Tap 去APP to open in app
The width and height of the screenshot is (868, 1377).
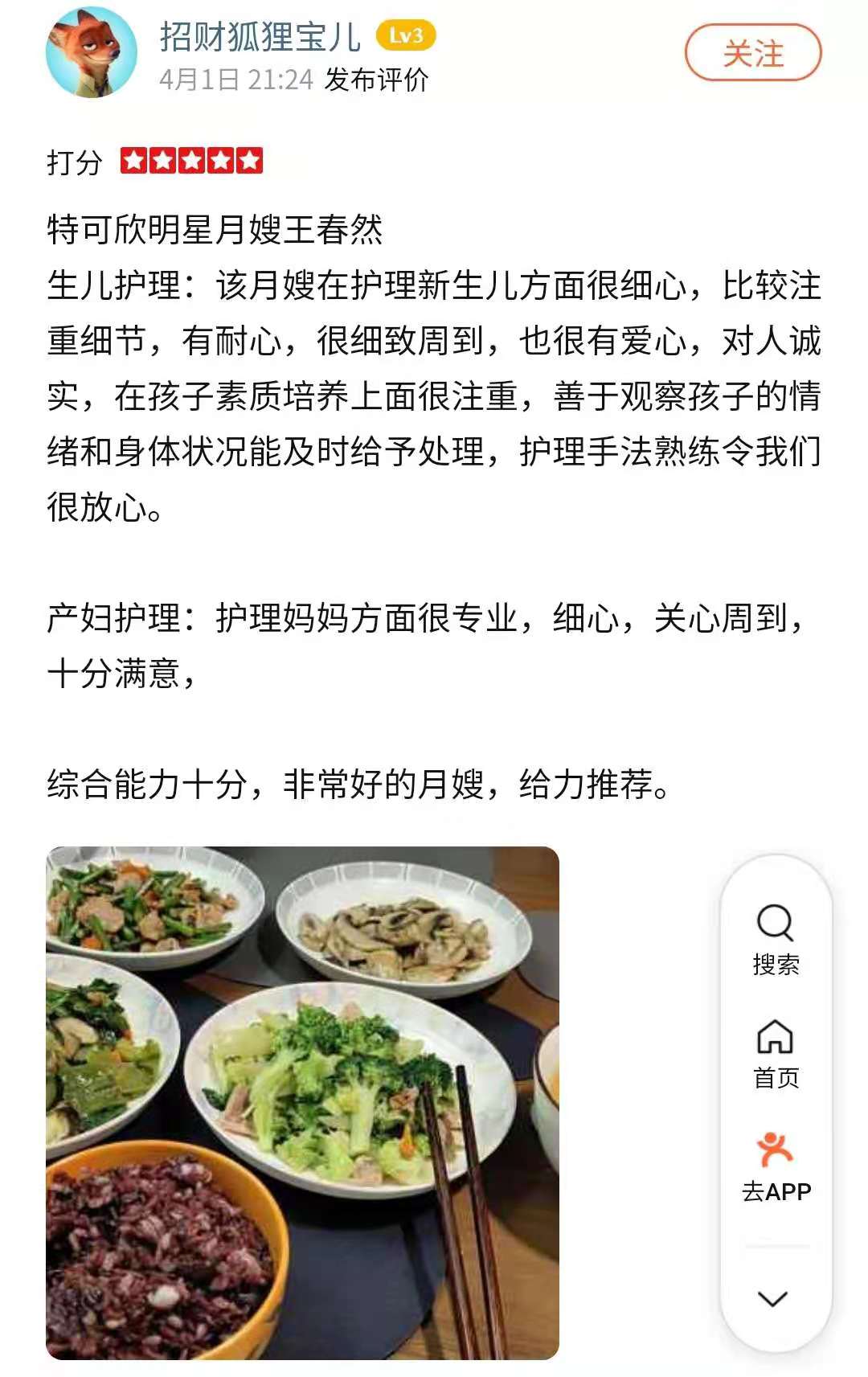coord(776,1166)
